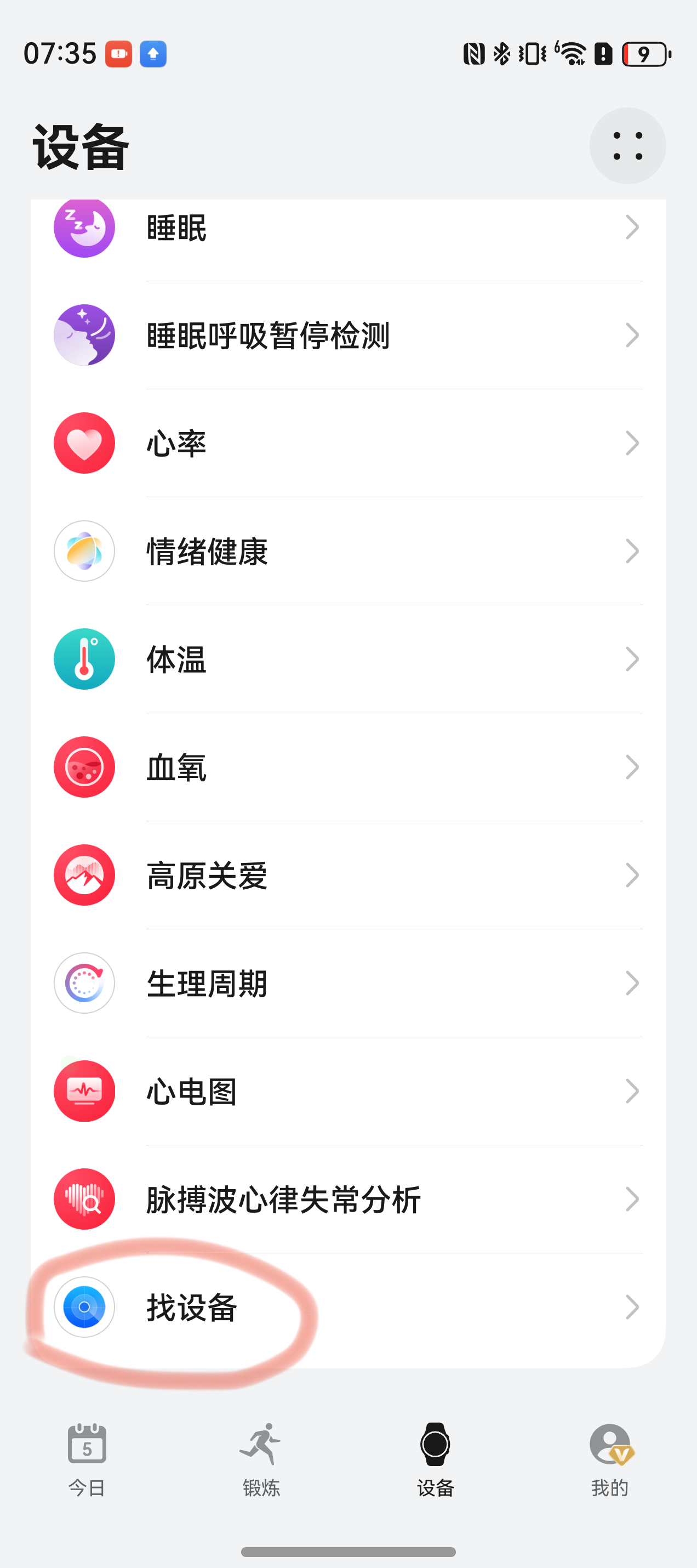Open the four-dot menu next to 设备
697x1568 pixels.
(x=627, y=146)
